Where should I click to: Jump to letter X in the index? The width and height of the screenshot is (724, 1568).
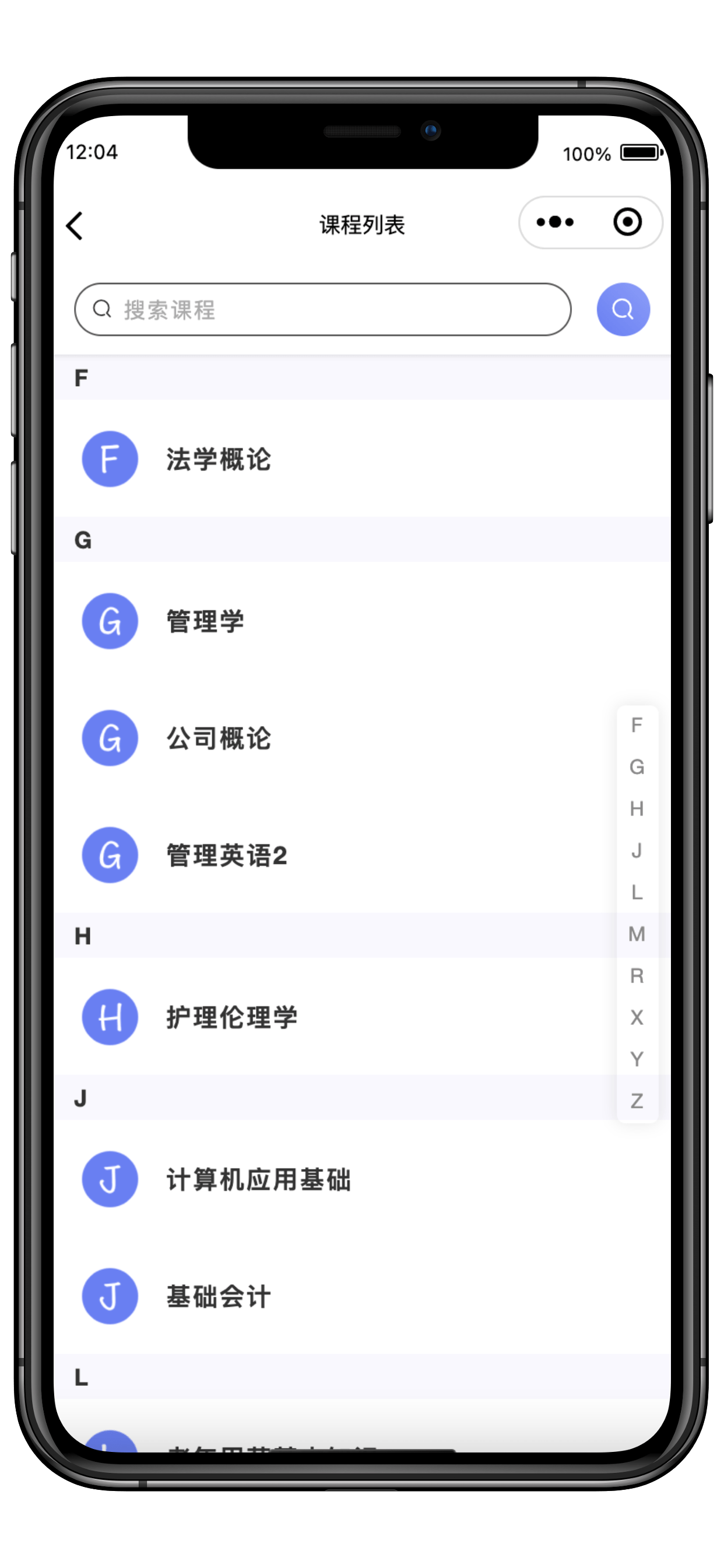click(637, 1017)
